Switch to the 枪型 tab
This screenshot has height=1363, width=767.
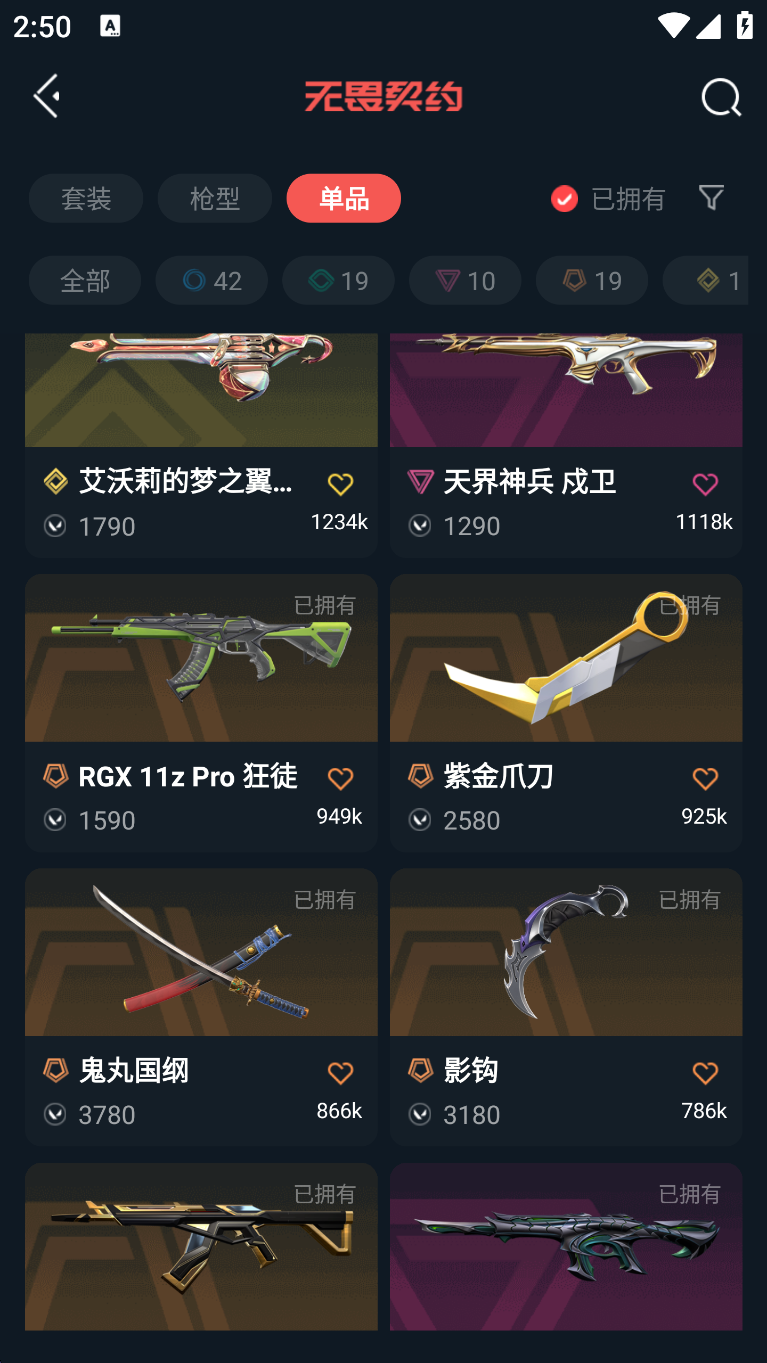(215, 198)
